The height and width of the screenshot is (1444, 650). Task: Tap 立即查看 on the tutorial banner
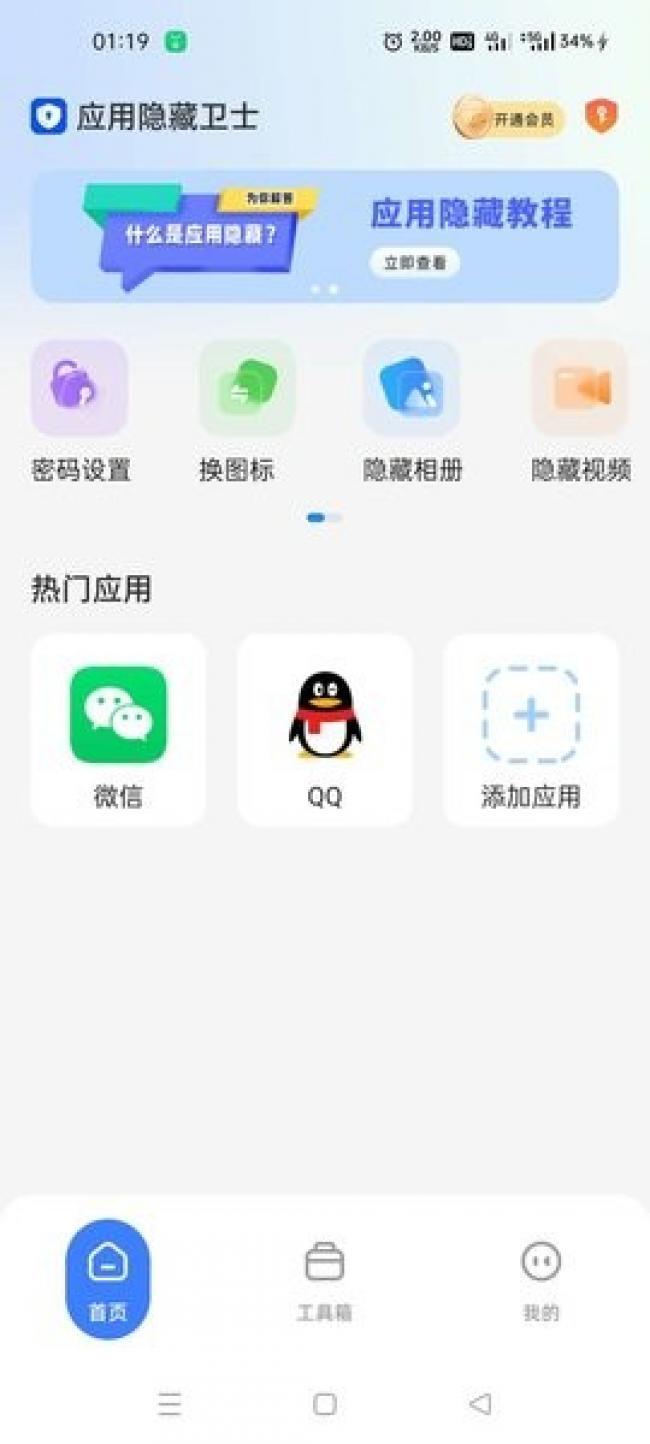pyautogui.click(x=415, y=263)
